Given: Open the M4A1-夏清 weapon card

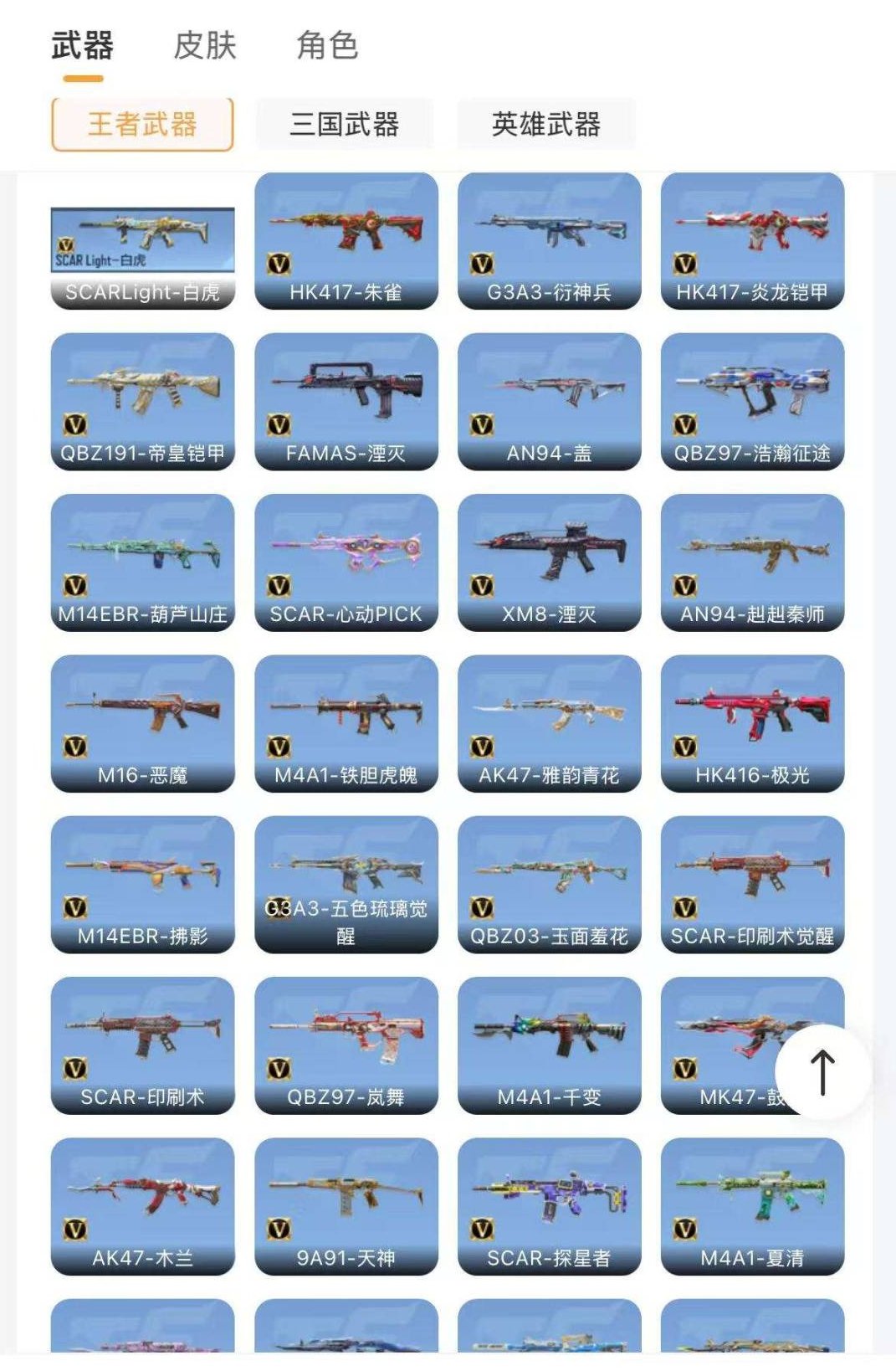Looking at the screenshot, I should click(752, 1205).
